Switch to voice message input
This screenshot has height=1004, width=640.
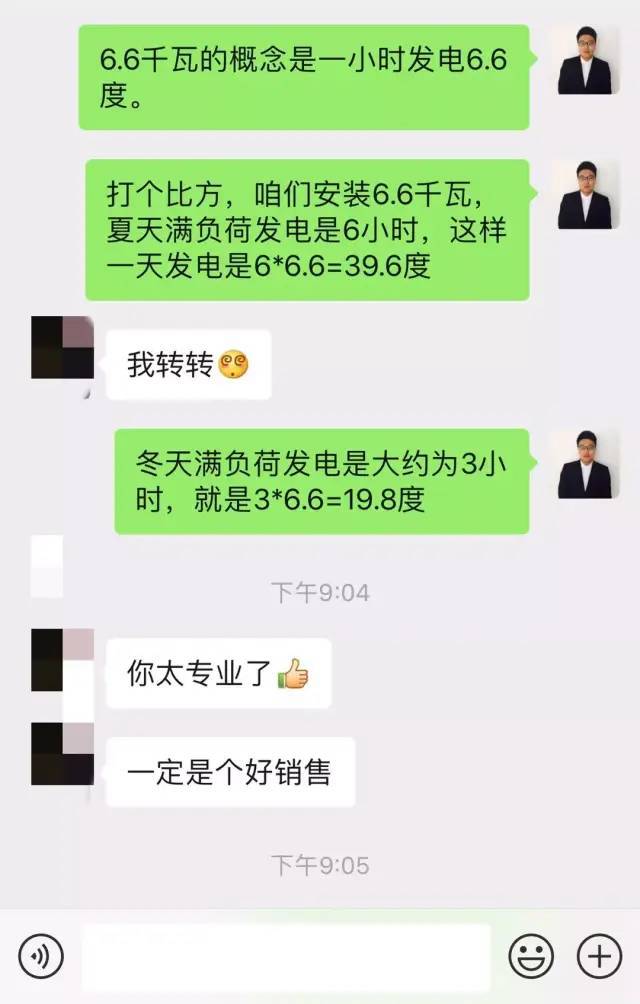[x=41, y=957]
